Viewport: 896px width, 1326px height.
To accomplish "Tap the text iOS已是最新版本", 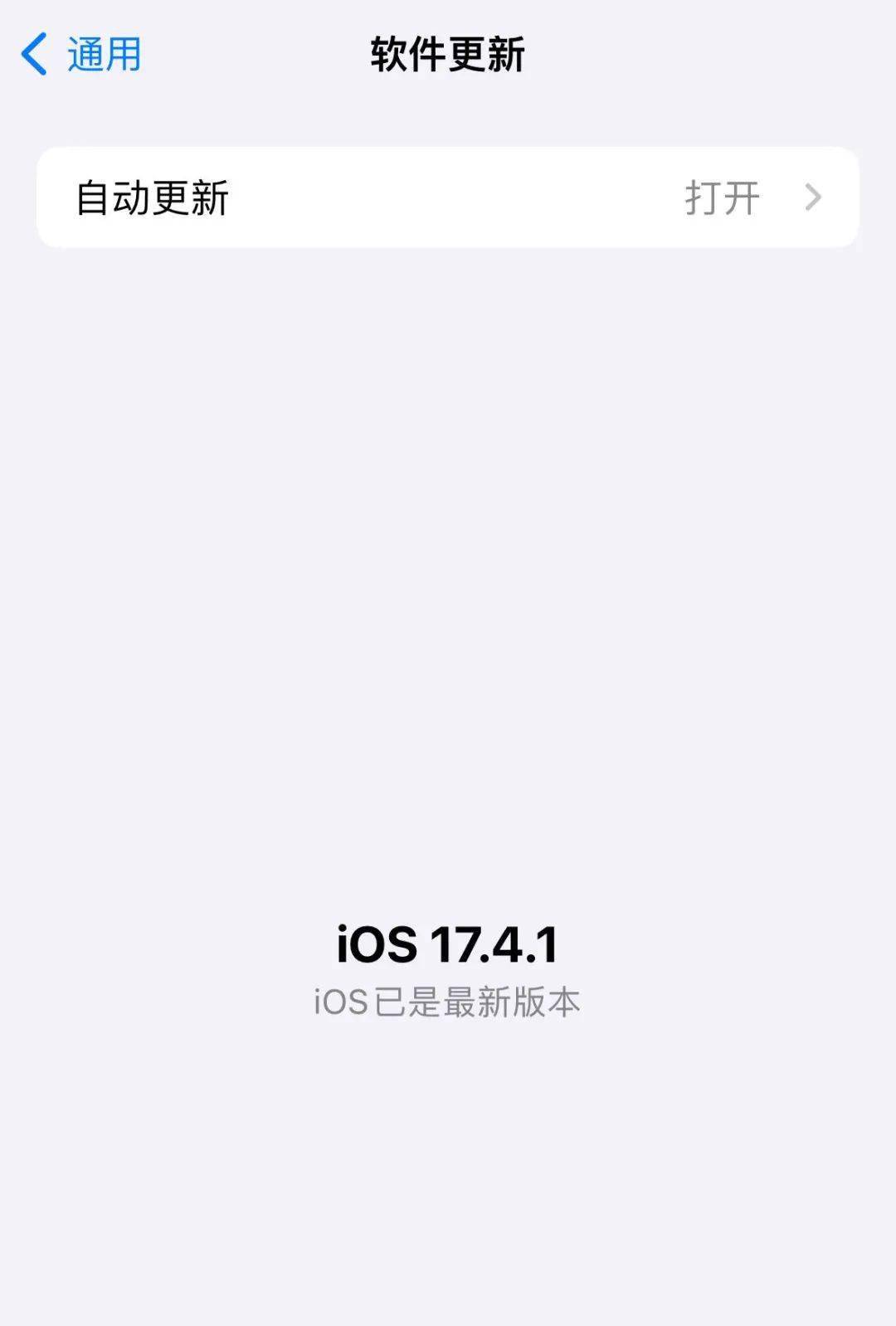I will coord(448,1002).
